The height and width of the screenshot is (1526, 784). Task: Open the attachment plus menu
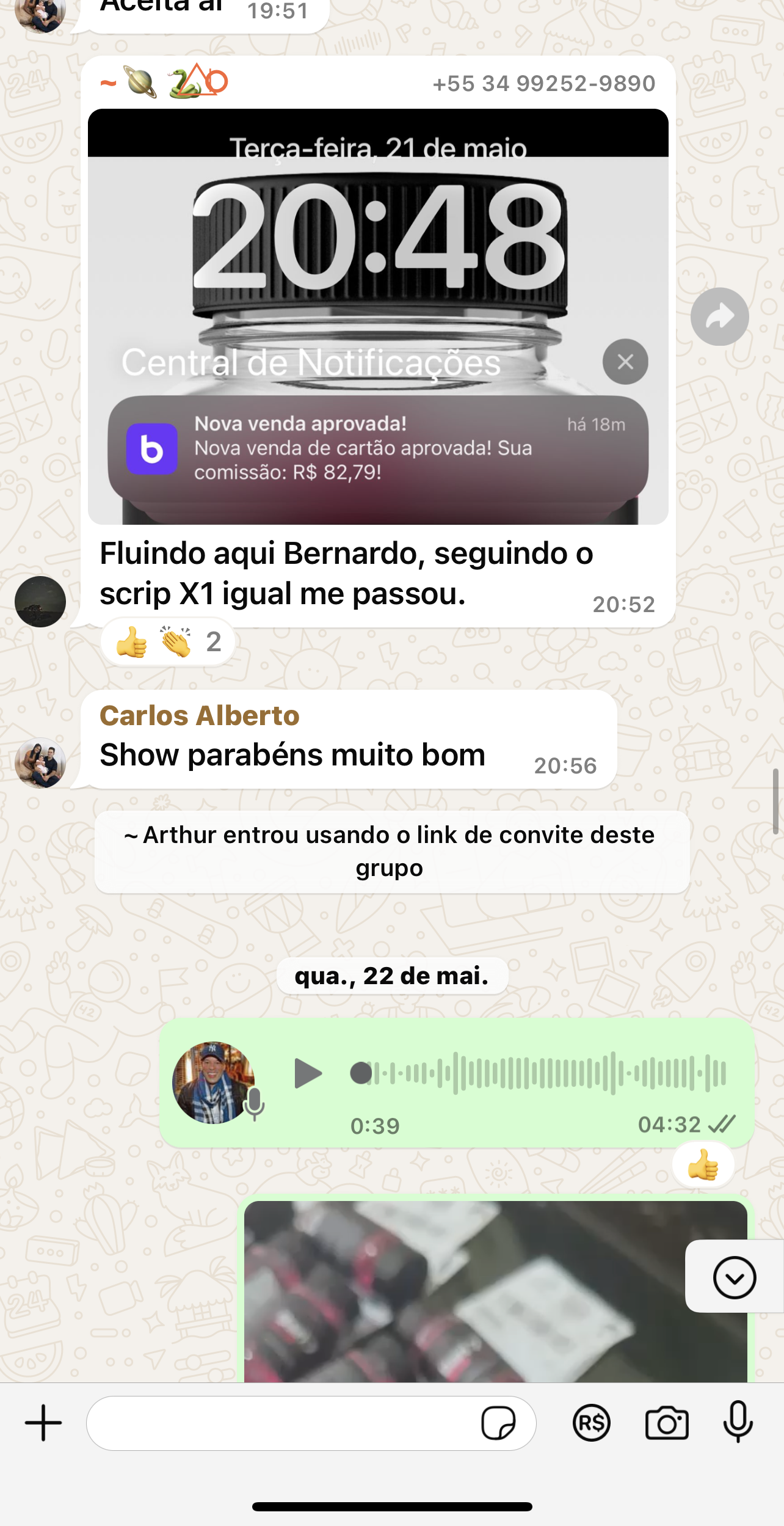tap(43, 1423)
